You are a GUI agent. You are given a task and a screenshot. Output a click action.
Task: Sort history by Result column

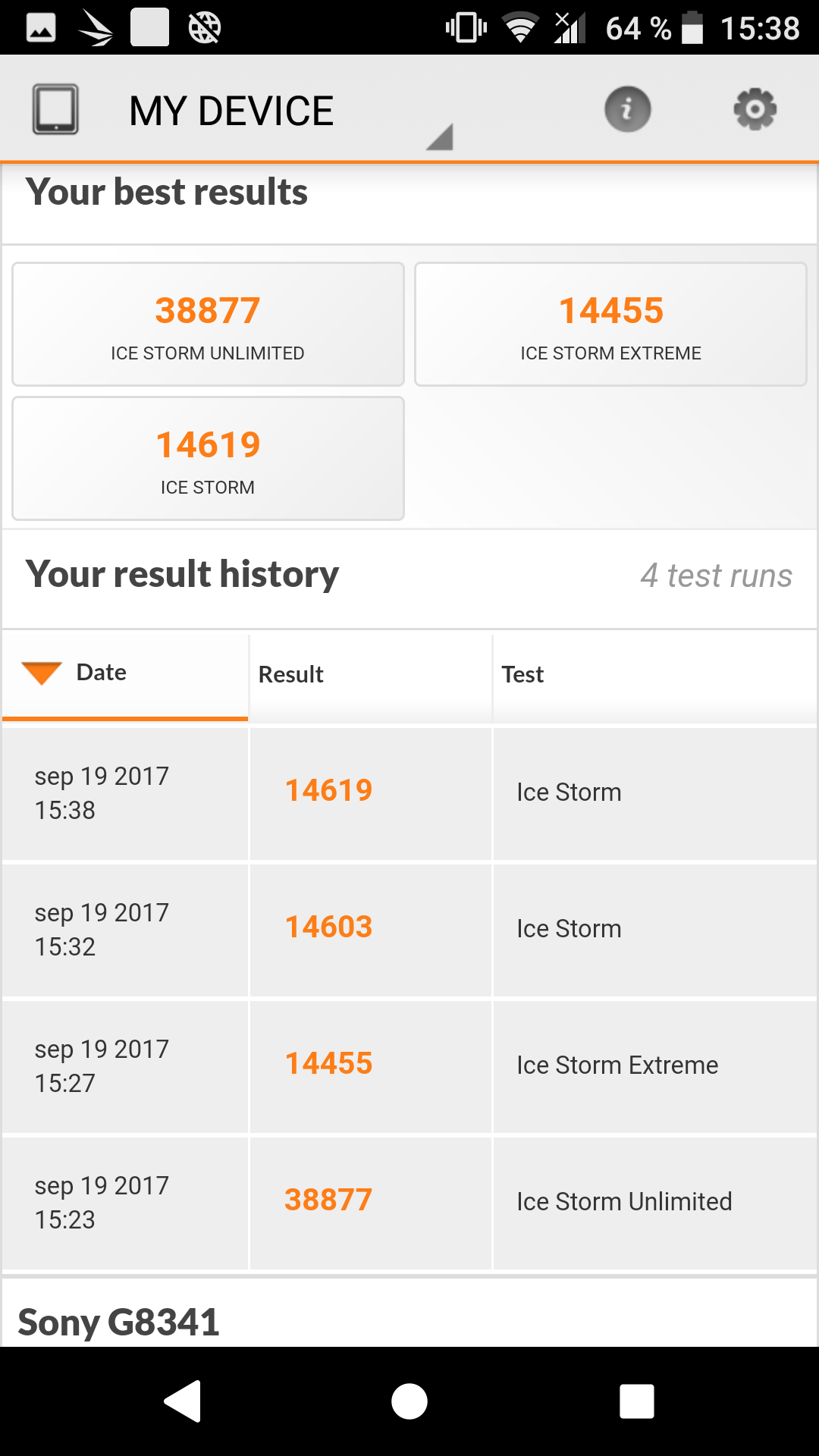click(x=371, y=674)
